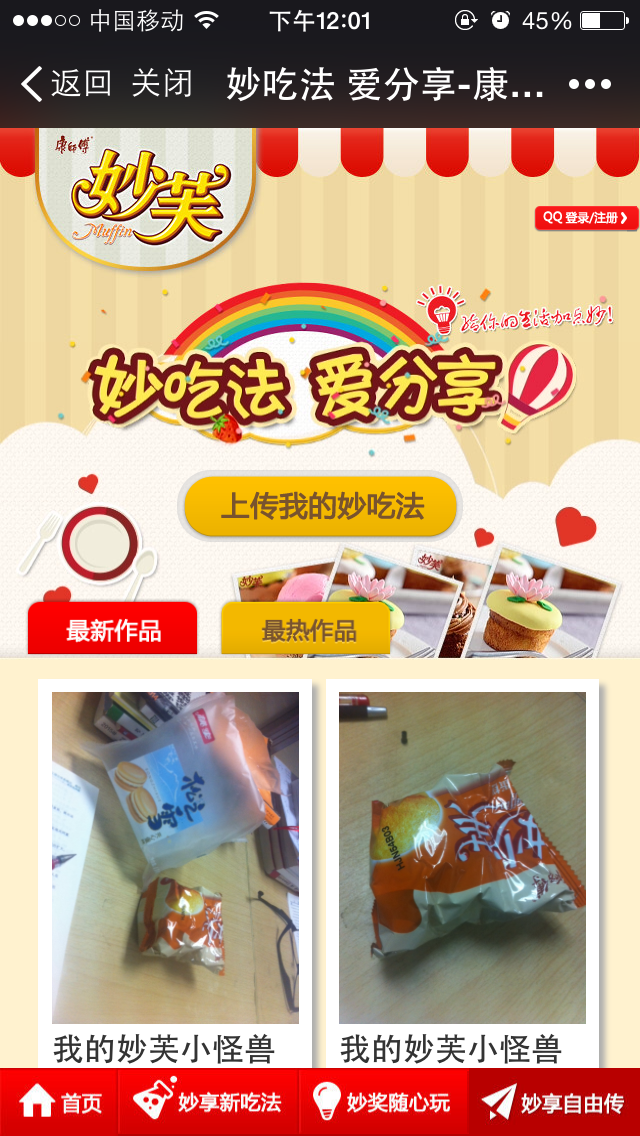Open the three-dot overflow menu
Viewport: 640px width, 1136px height.
(x=590, y=85)
